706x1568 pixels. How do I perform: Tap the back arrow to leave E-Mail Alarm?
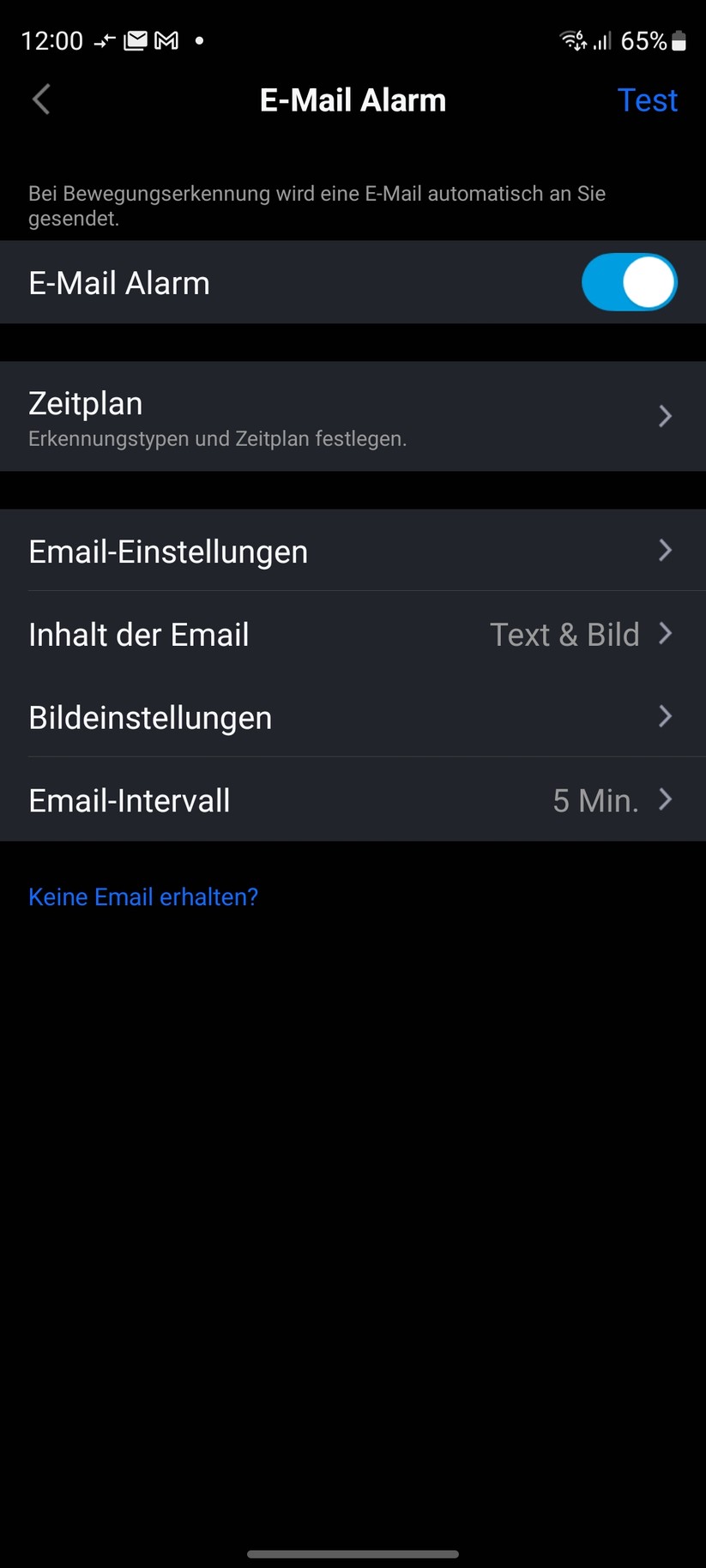pos(40,100)
